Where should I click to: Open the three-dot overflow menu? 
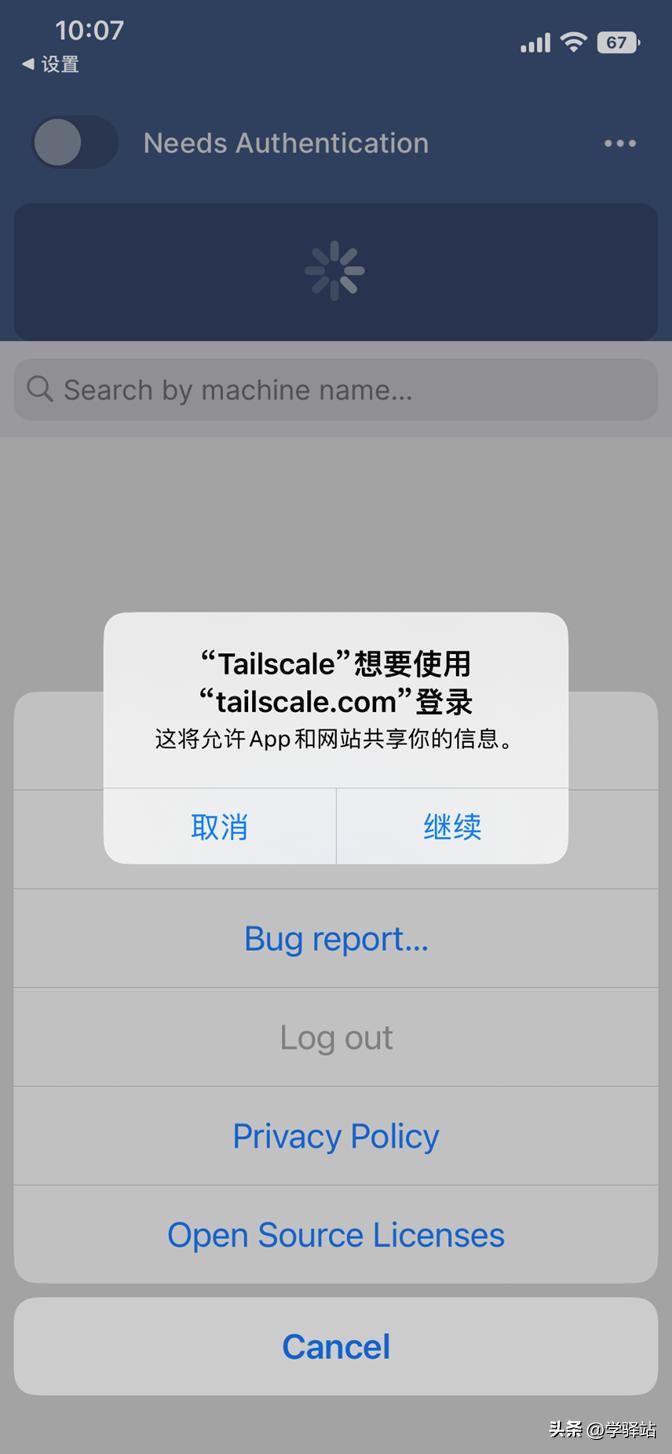[620, 143]
